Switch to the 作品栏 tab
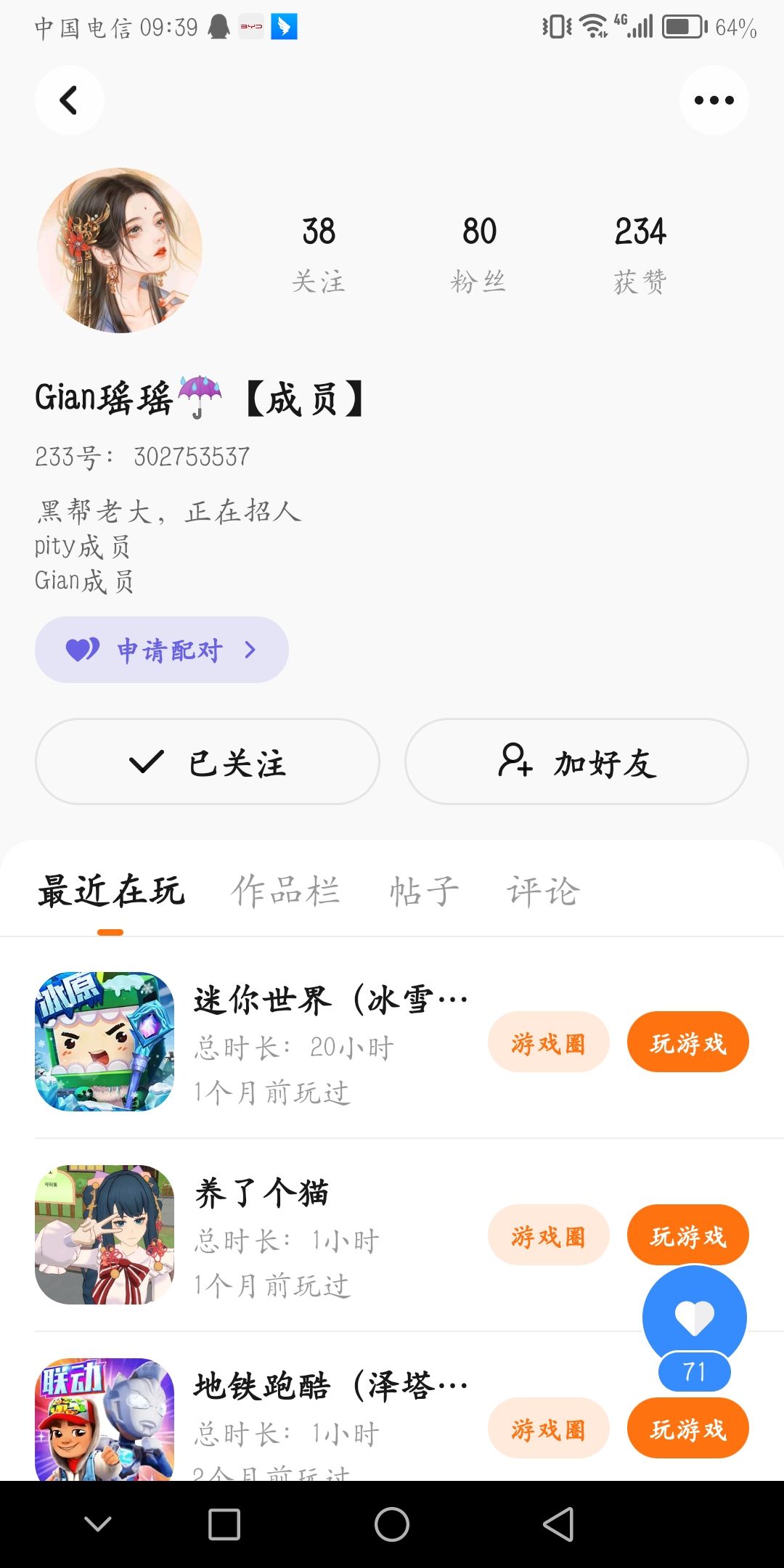Screen dimensions: 784x1568 [285, 891]
